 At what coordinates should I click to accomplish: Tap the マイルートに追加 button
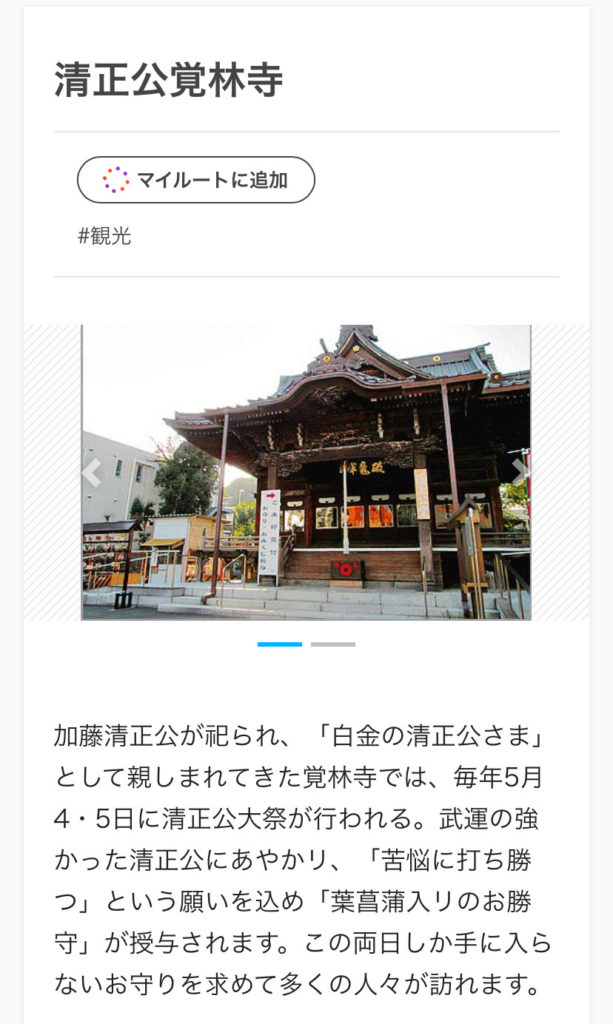(x=196, y=180)
